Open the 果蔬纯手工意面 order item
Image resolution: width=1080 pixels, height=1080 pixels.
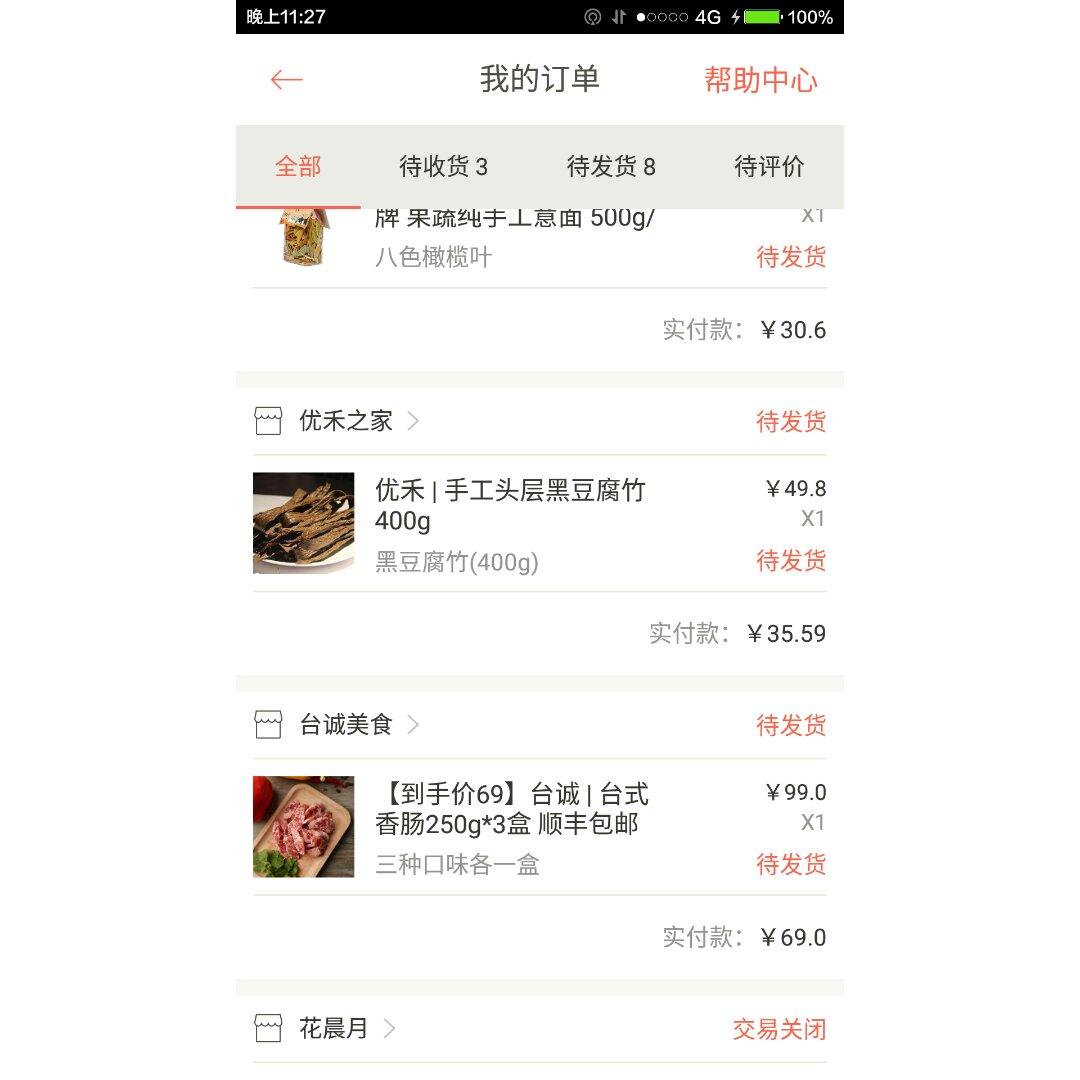pyautogui.click(x=513, y=238)
